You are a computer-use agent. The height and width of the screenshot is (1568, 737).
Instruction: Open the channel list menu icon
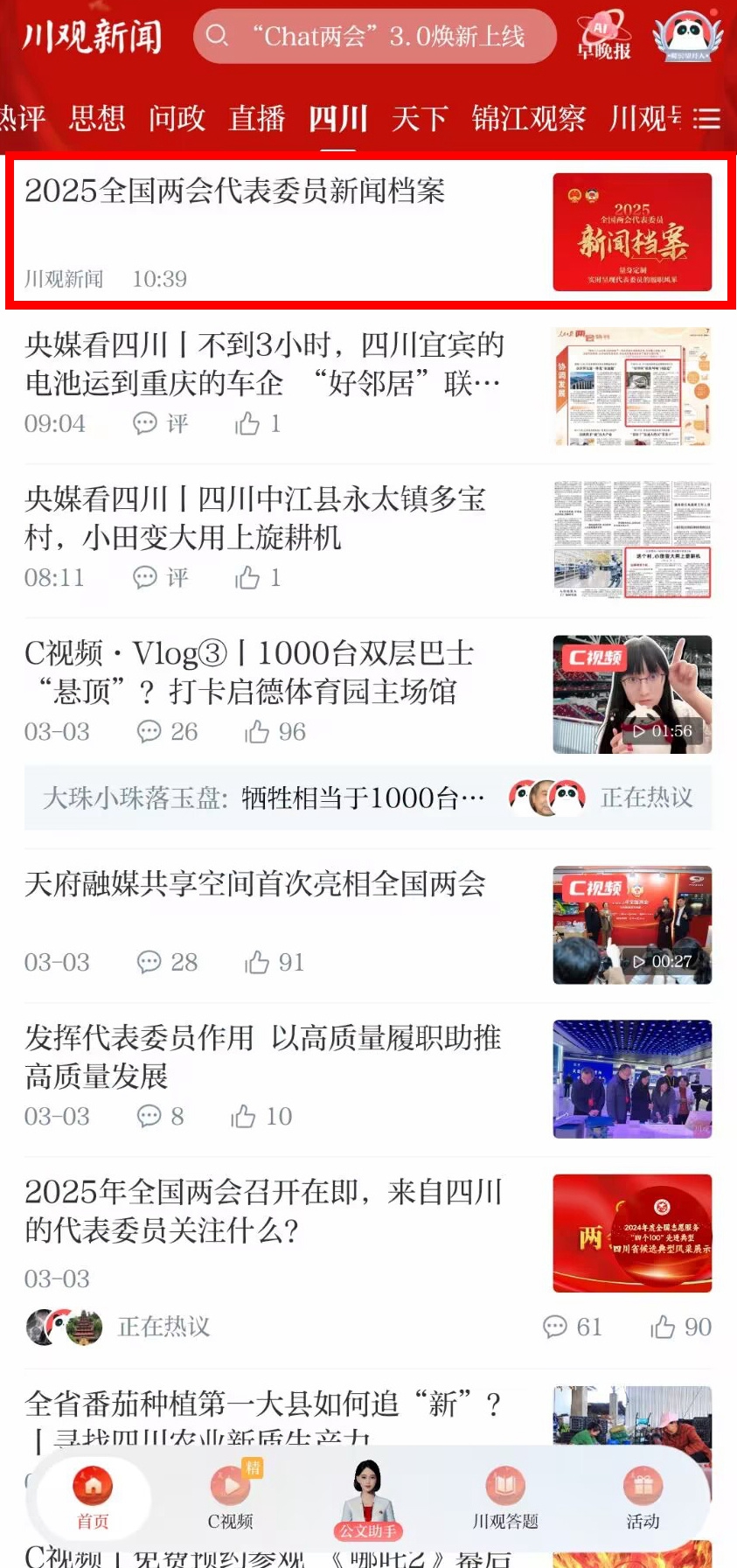[x=706, y=119]
